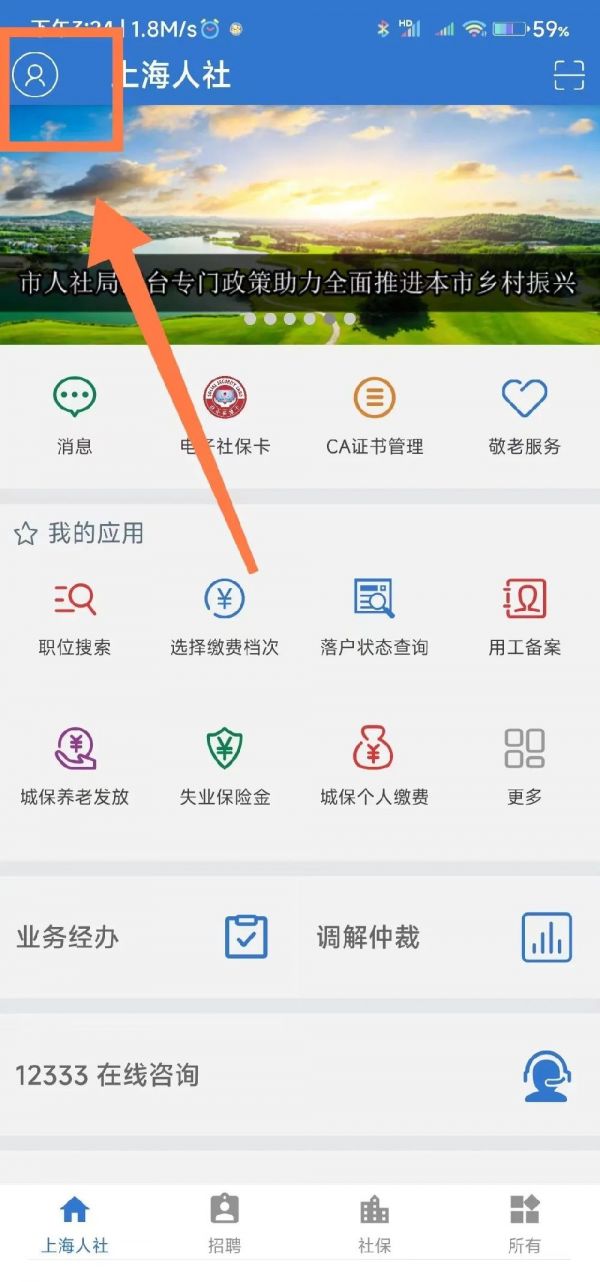Select 选择缴费档次
The height and width of the screenshot is (1282, 600).
click(225, 616)
